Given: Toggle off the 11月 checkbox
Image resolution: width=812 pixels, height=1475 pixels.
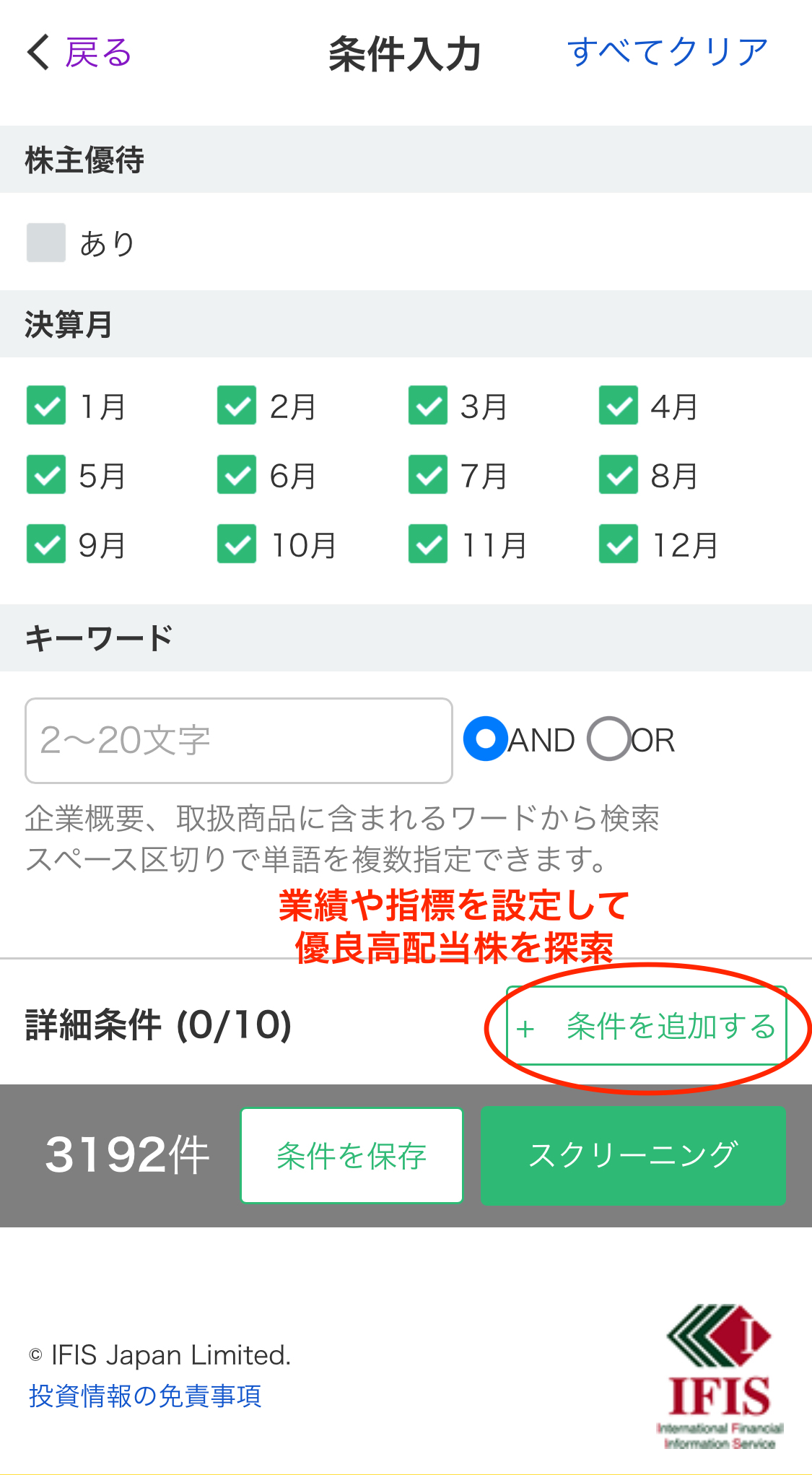Looking at the screenshot, I should click(x=428, y=544).
